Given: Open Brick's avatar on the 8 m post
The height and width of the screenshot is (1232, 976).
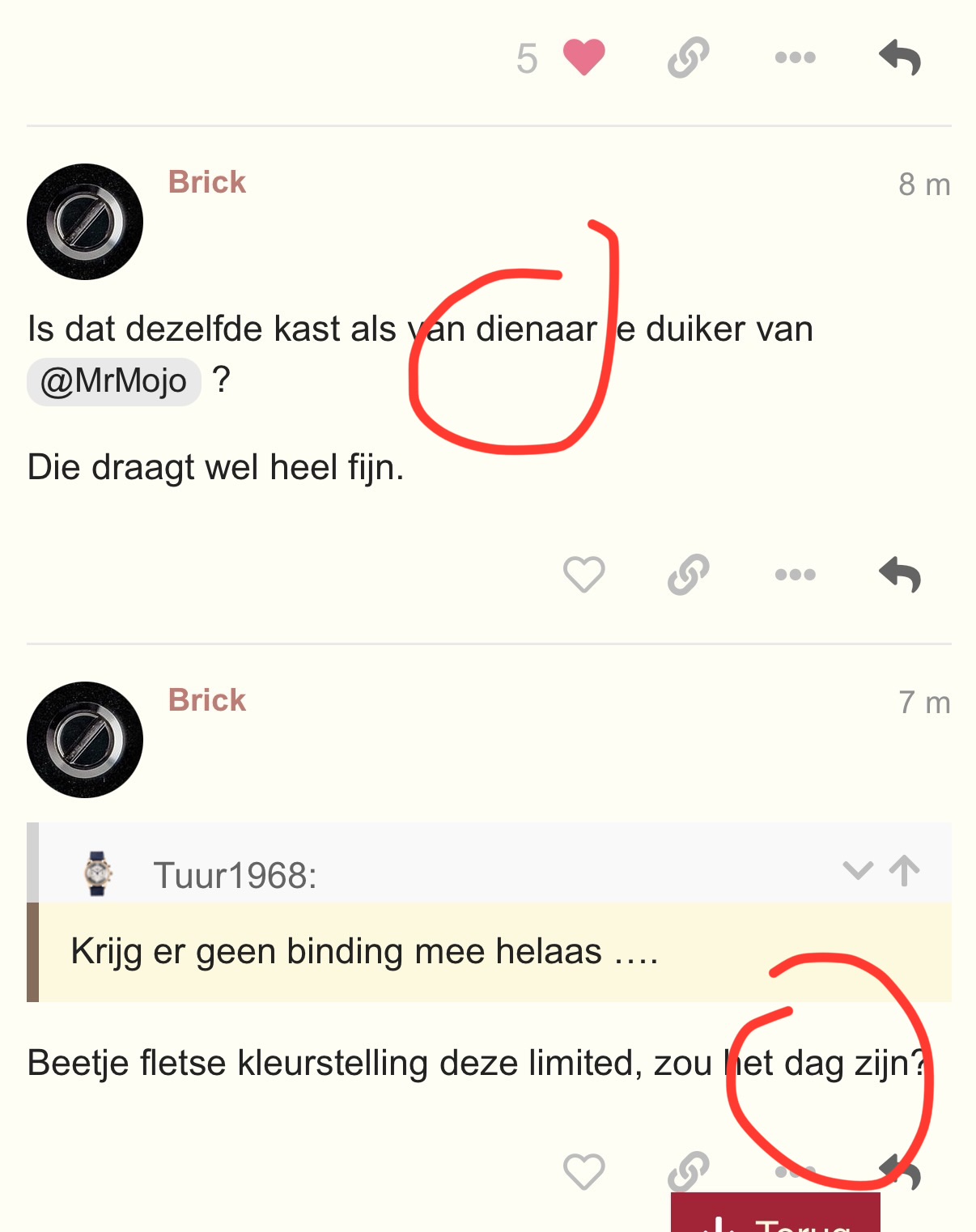Looking at the screenshot, I should point(85,222).
